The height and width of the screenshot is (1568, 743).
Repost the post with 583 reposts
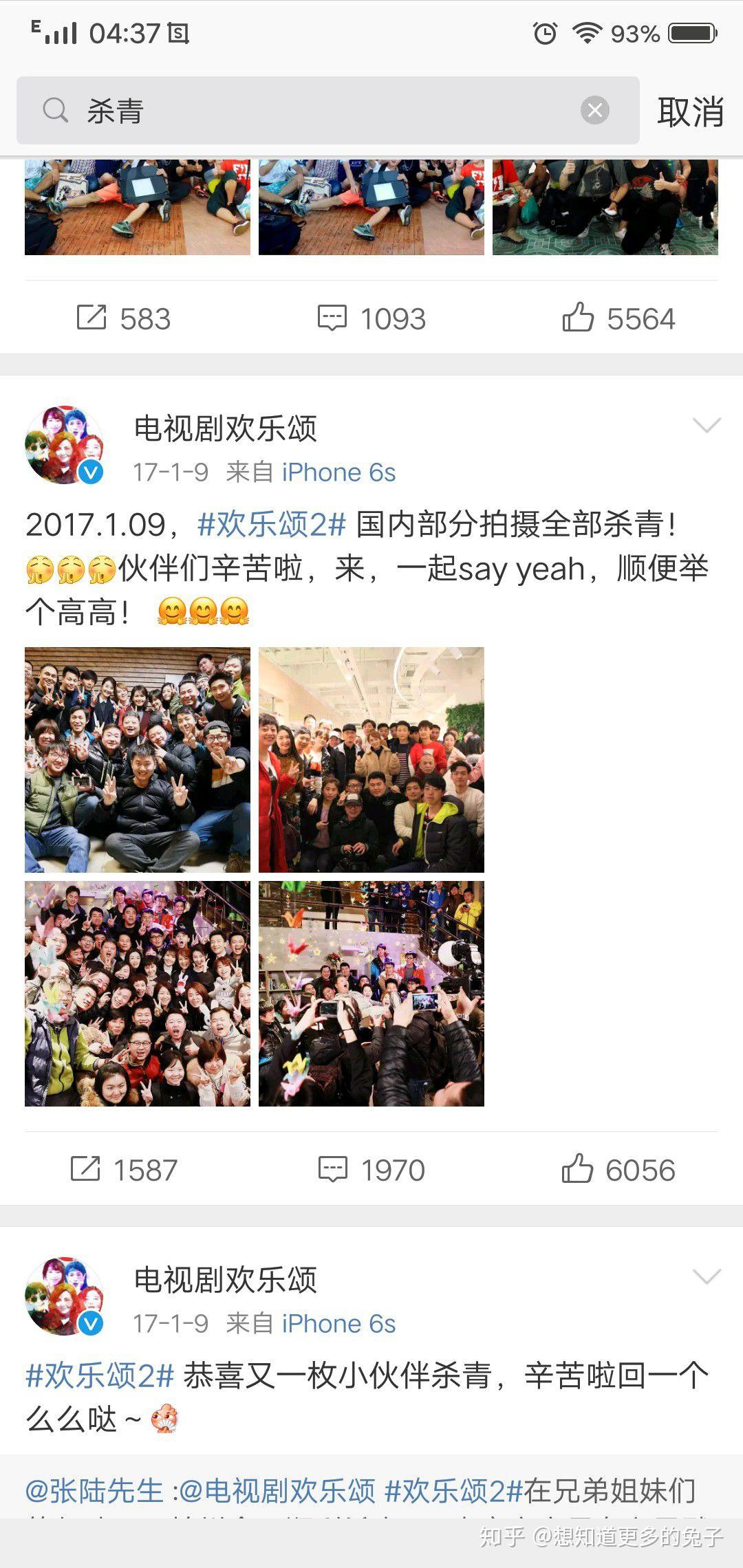pyautogui.click(x=124, y=318)
